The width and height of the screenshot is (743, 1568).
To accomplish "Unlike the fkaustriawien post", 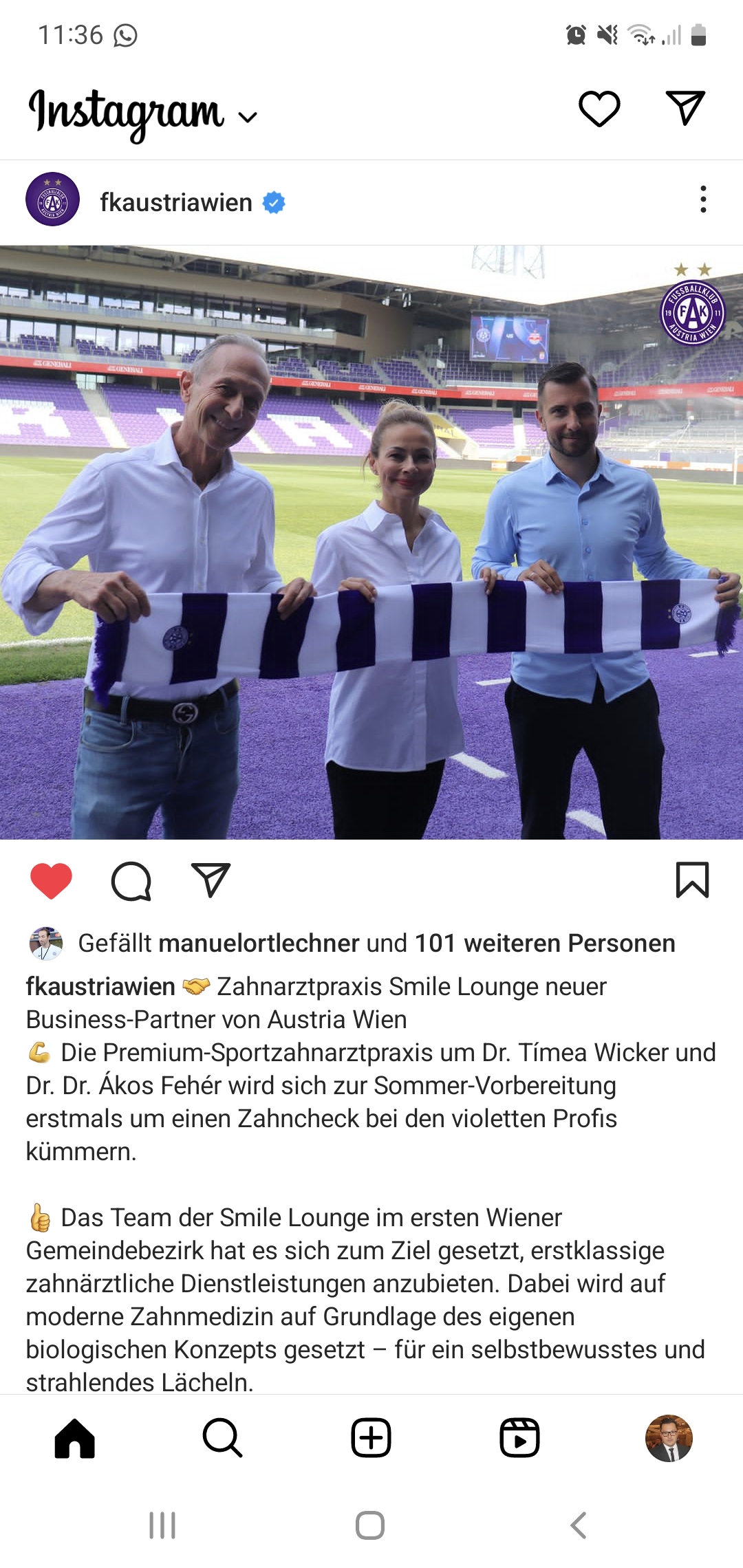I will (x=51, y=880).
